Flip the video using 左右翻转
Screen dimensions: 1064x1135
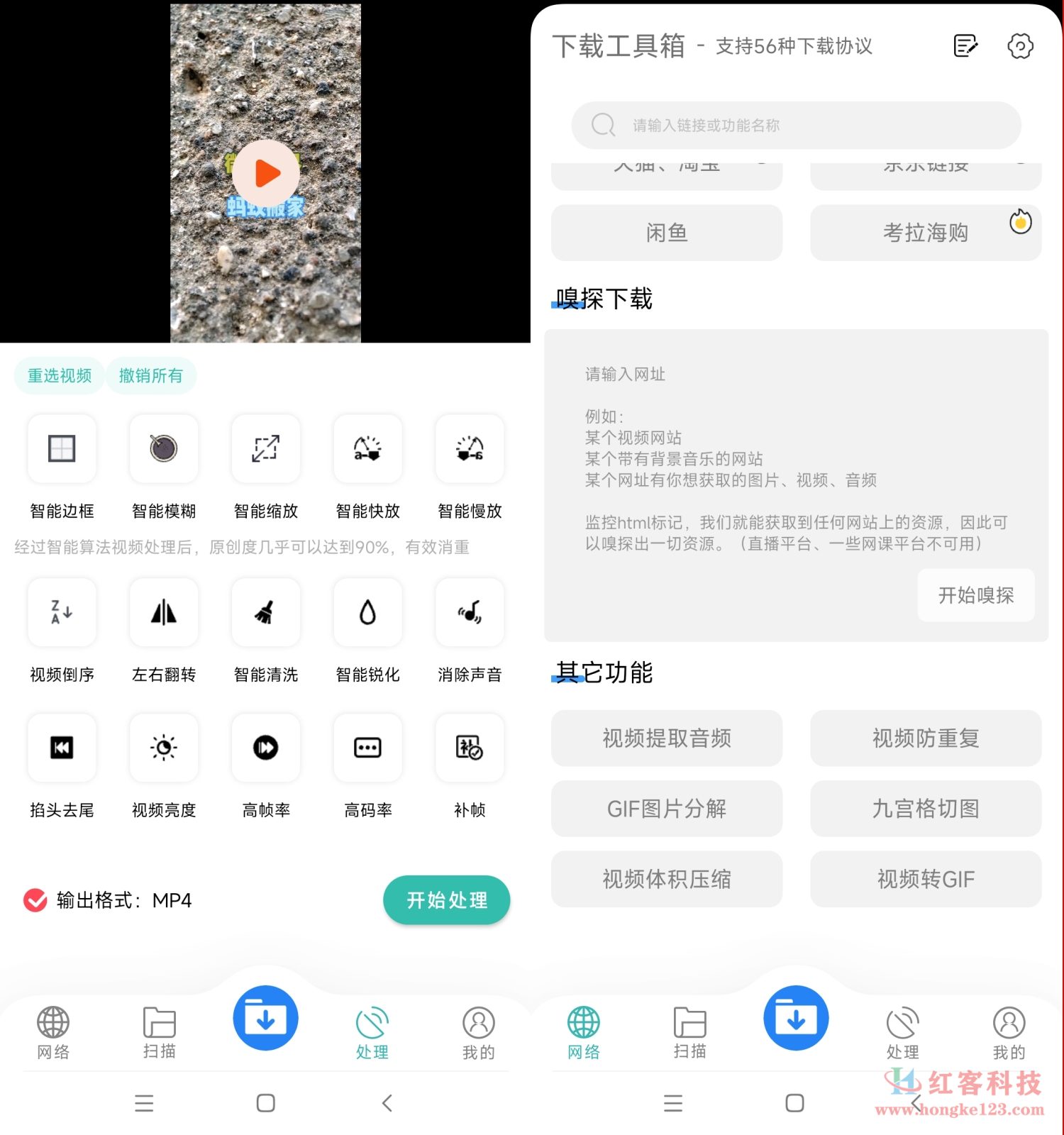coord(164,612)
